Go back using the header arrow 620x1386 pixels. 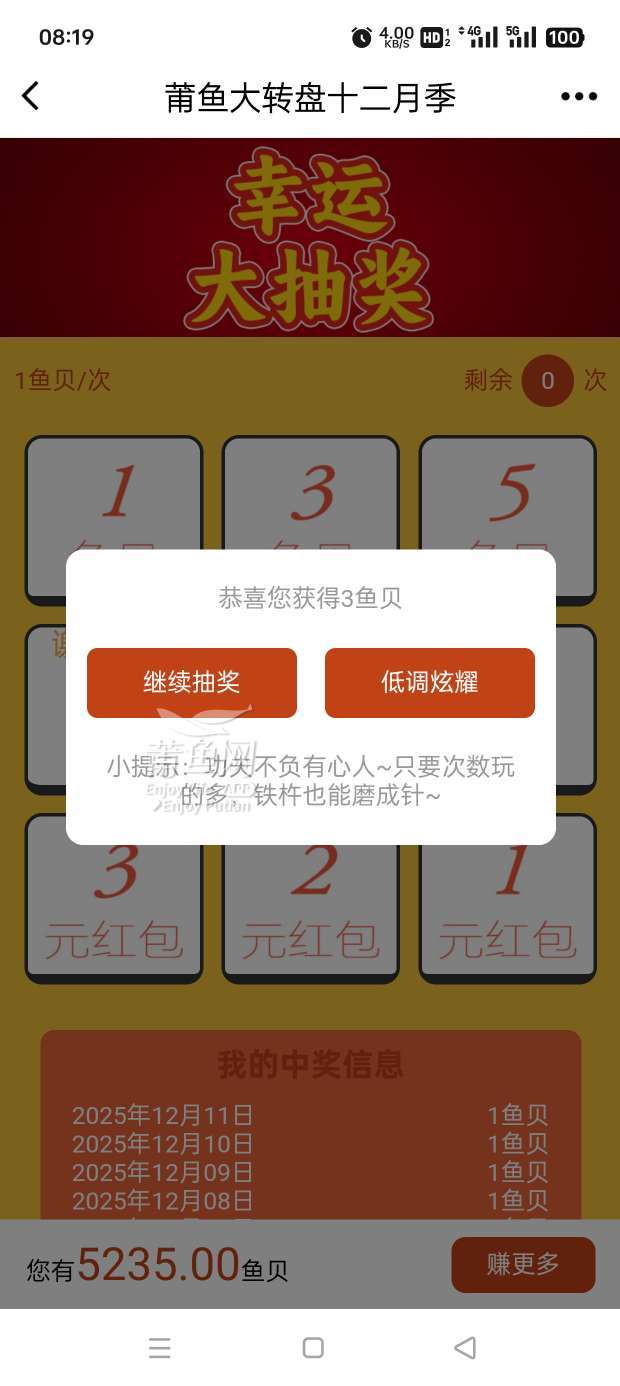tap(31, 96)
